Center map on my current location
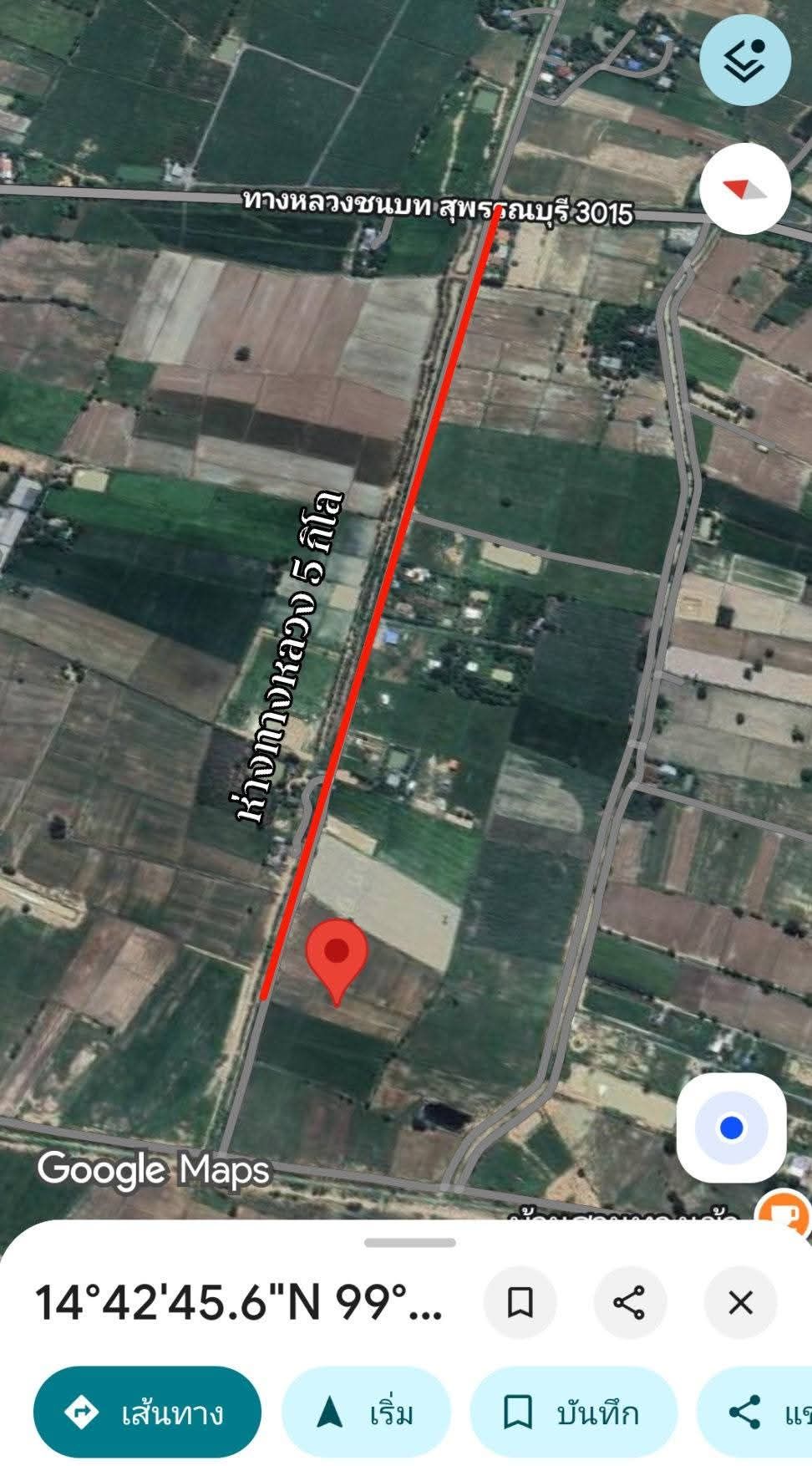 [731, 1128]
